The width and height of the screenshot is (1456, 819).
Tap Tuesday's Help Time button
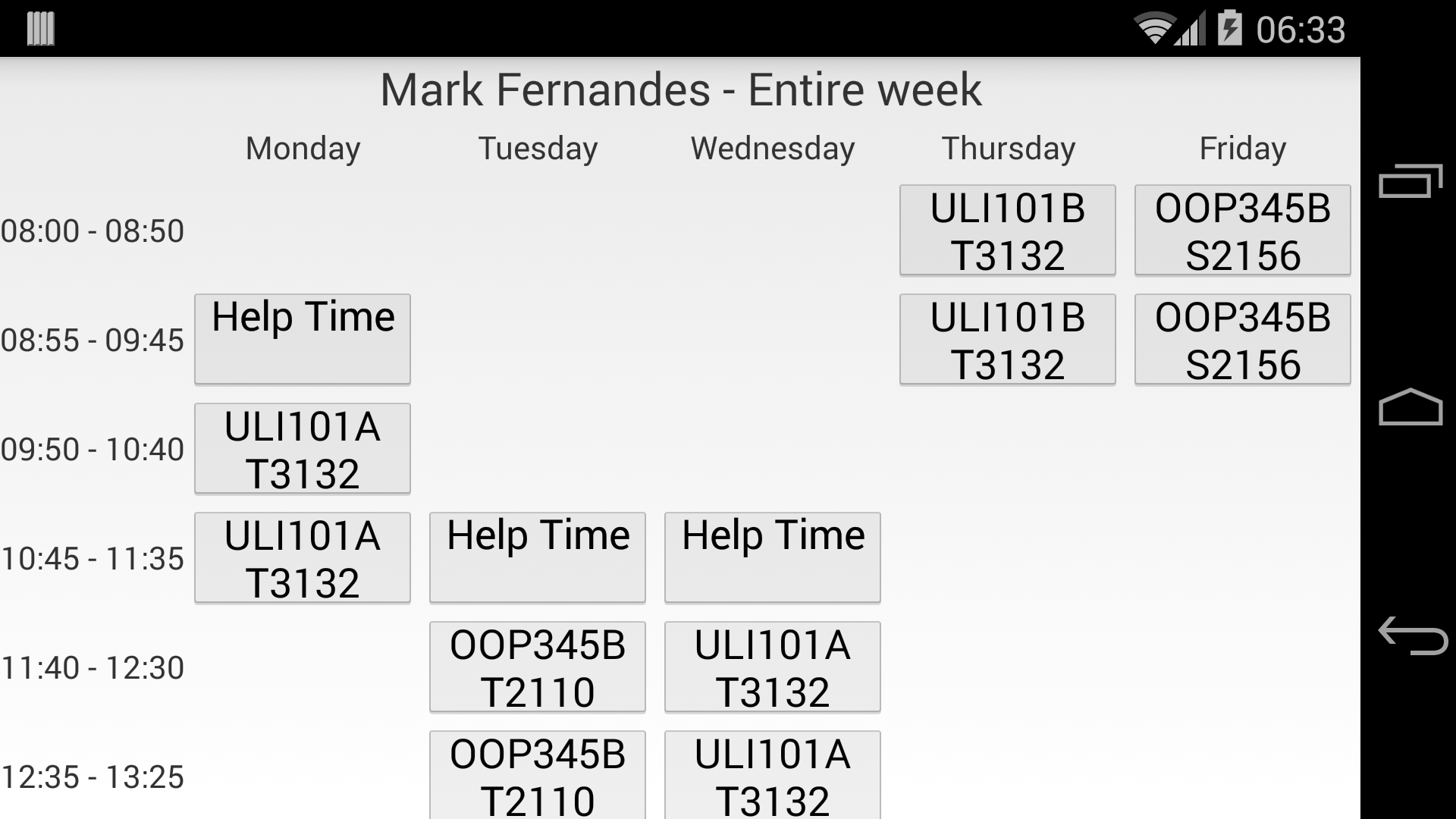537,557
